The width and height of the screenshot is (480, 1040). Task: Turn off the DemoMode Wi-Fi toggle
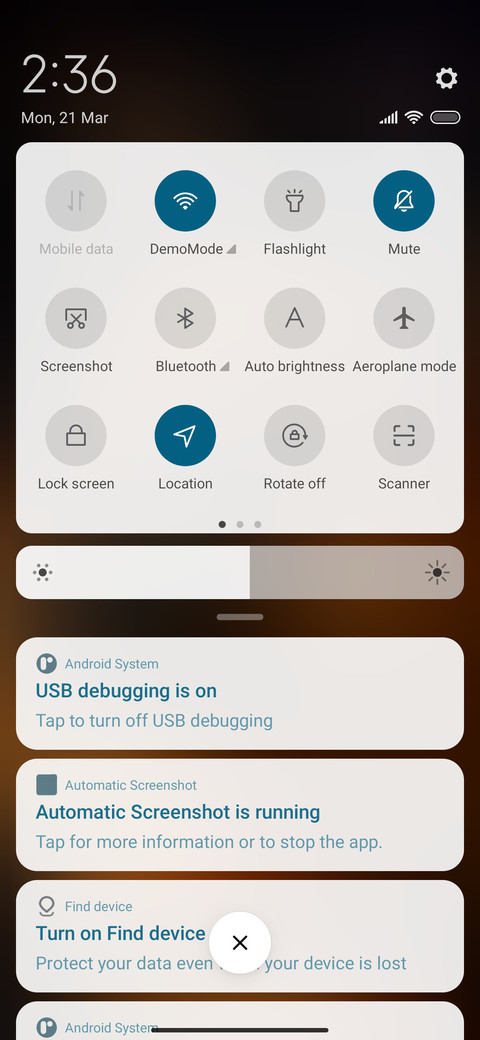185,201
